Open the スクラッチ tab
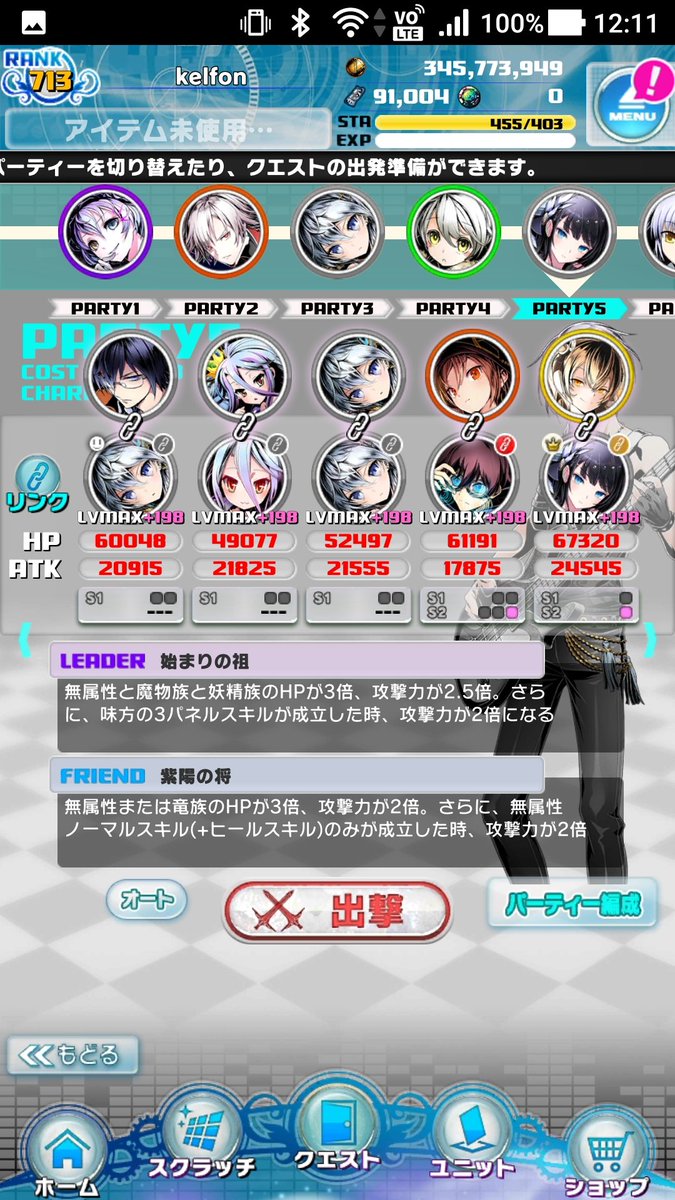This screenshot has width=675, height=1200. 201,1140
